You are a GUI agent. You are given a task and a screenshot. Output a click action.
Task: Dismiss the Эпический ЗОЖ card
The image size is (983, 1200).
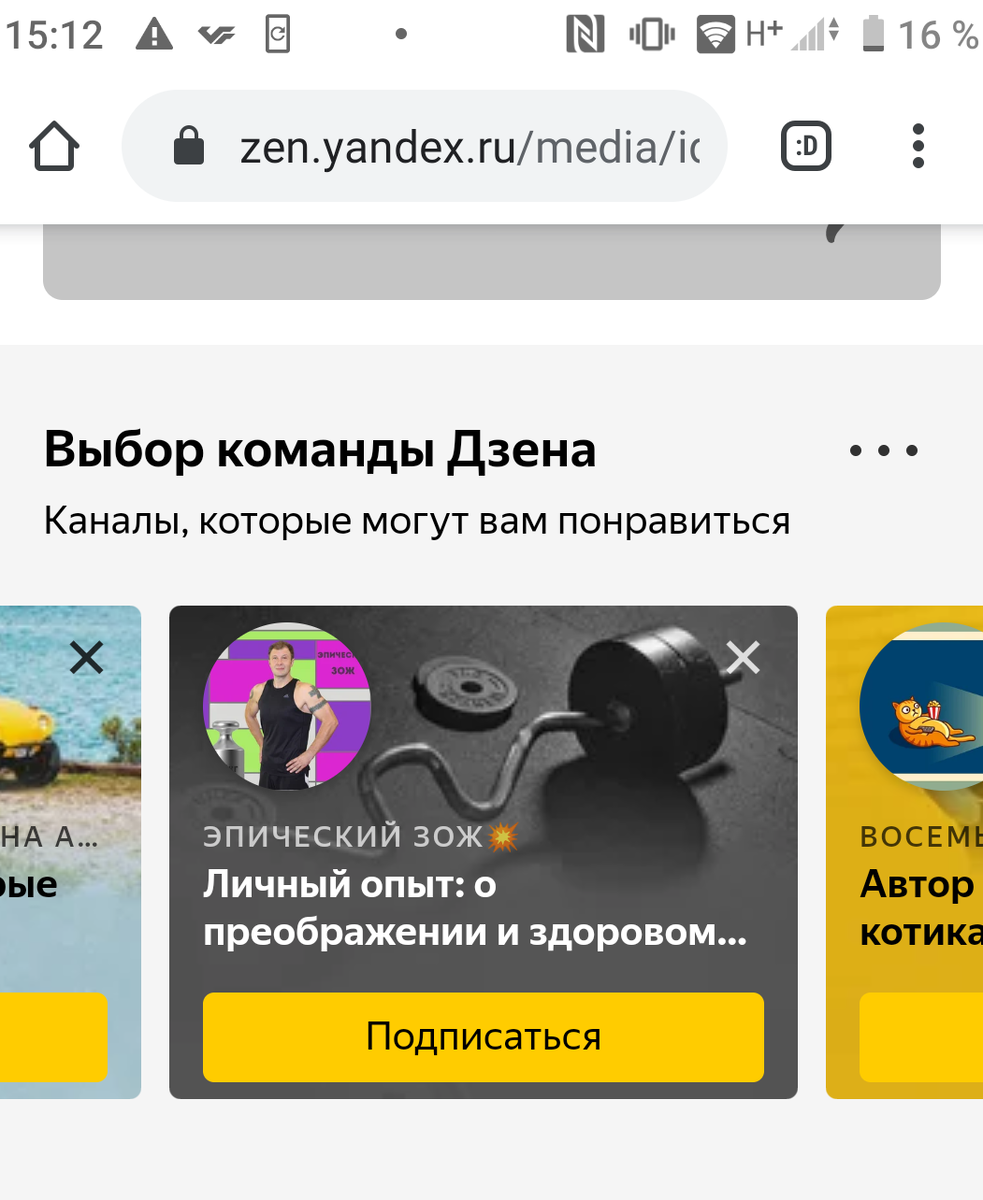point(743,658)
